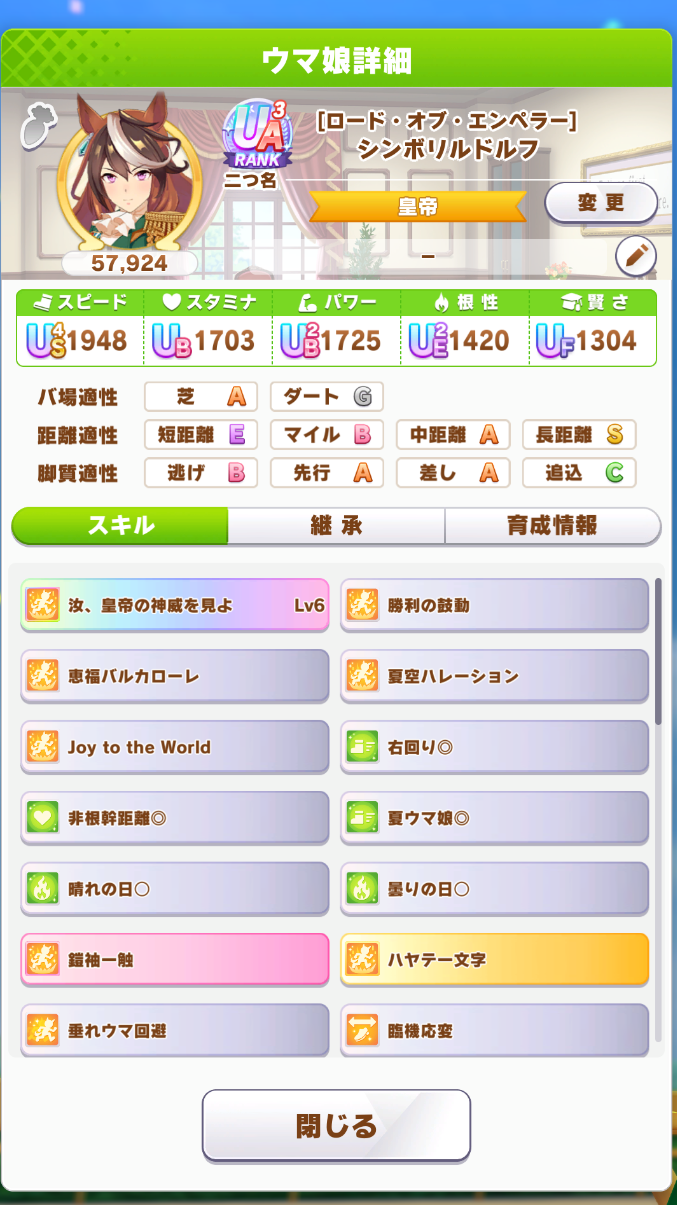677x1205 pixels.
Task: Select the スキル tab
Action: 121,526
